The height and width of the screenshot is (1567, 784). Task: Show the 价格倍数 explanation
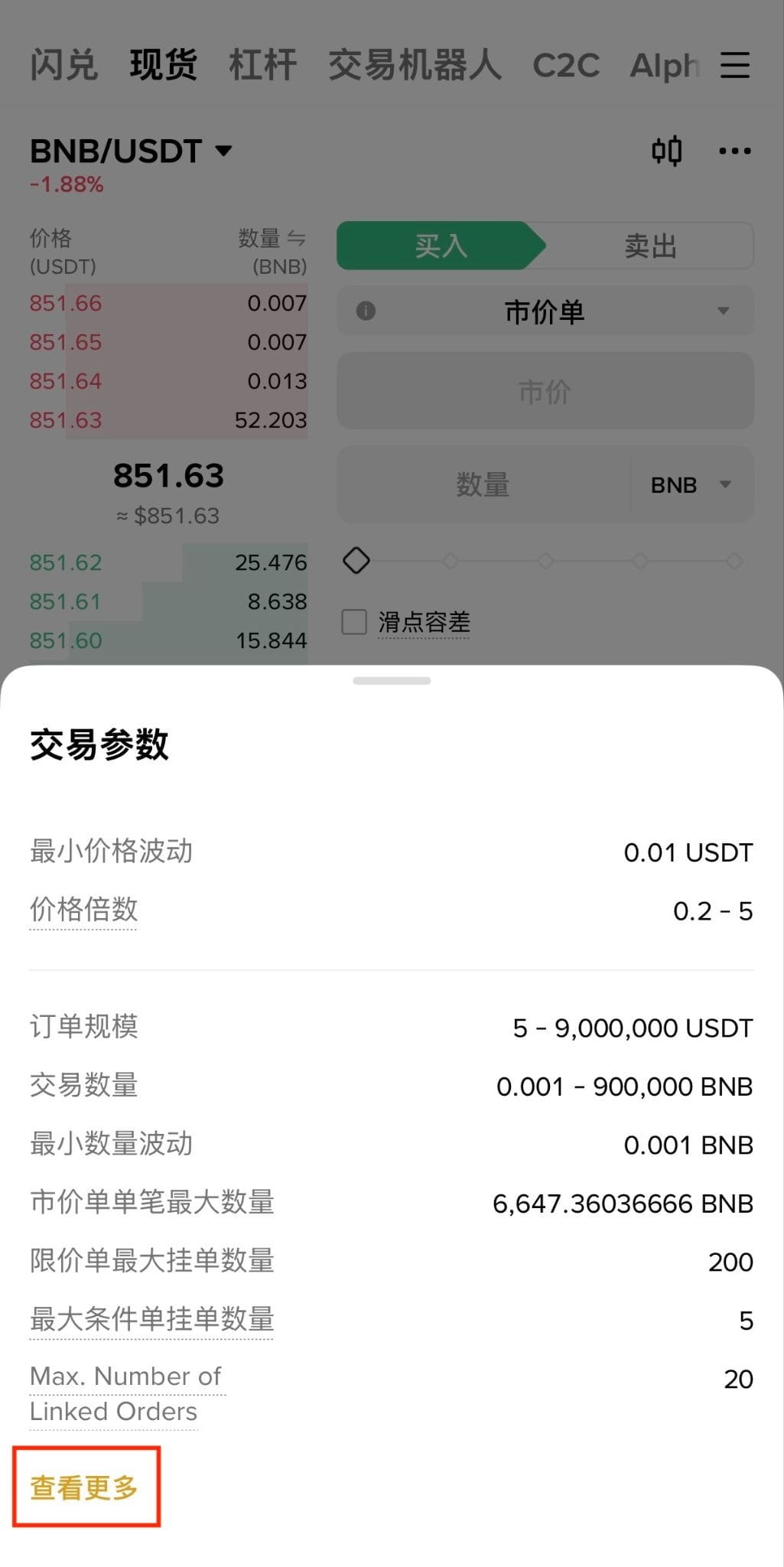coord(83,910)
